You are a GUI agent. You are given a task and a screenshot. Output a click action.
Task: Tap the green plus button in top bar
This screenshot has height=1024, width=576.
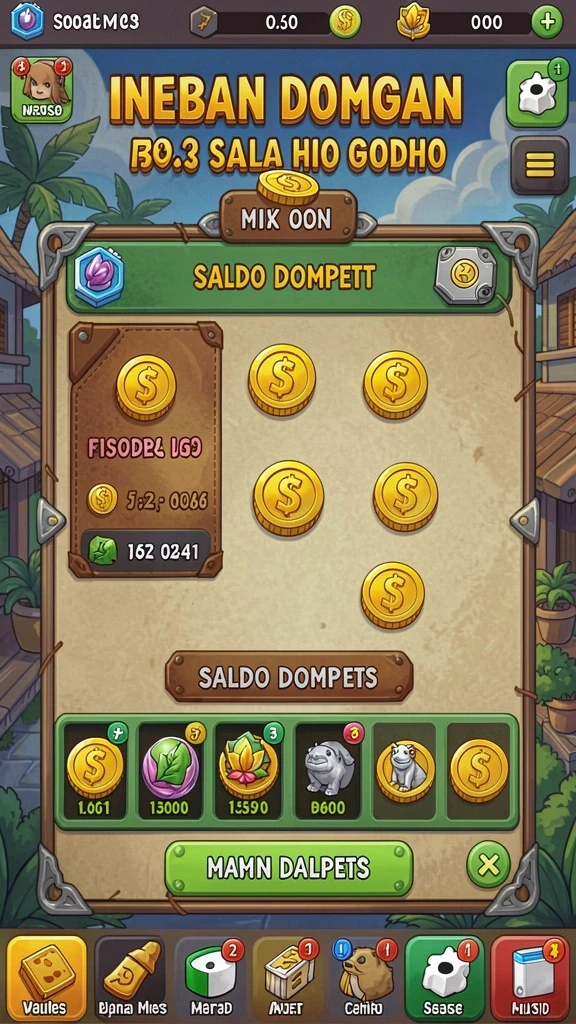[547, 22]
